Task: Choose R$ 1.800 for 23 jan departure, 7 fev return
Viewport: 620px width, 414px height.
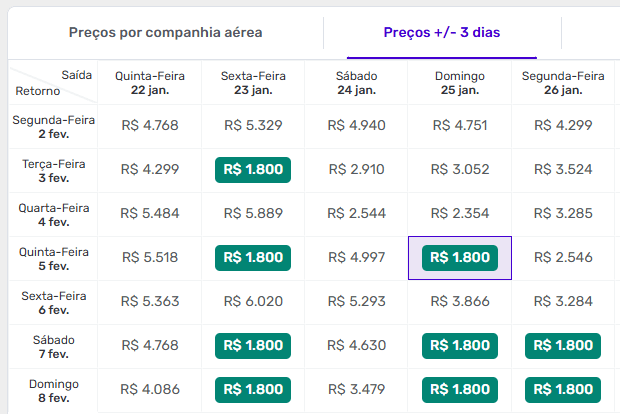Action: coord(253,345)
